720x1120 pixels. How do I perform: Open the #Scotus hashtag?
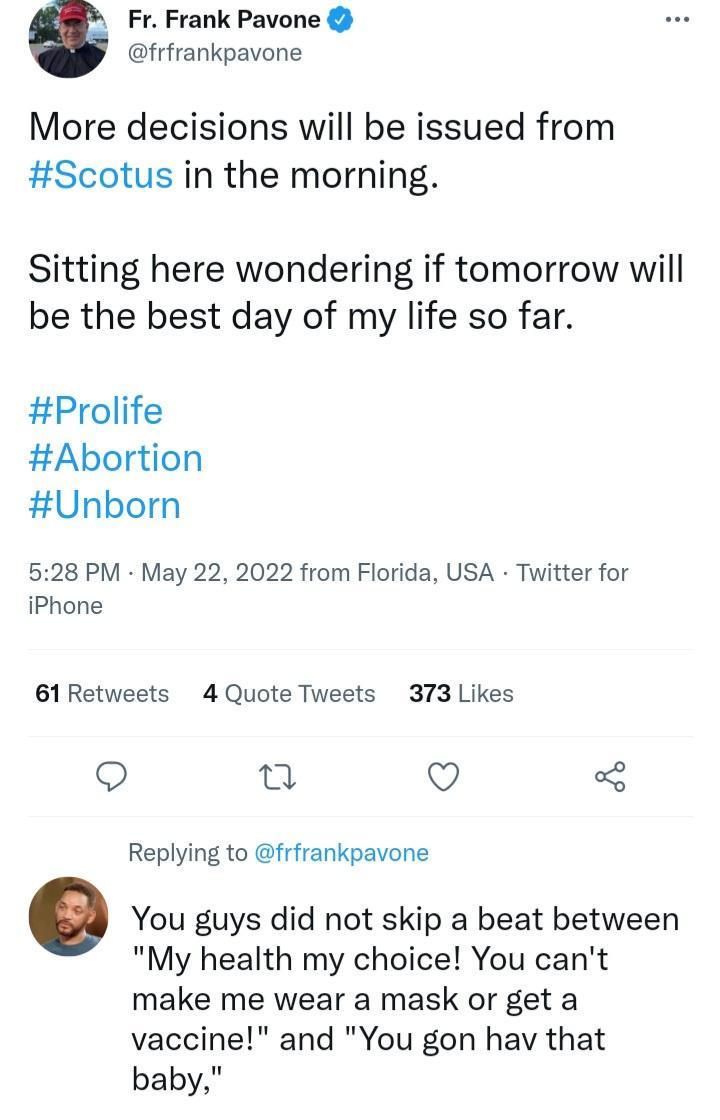101,174
